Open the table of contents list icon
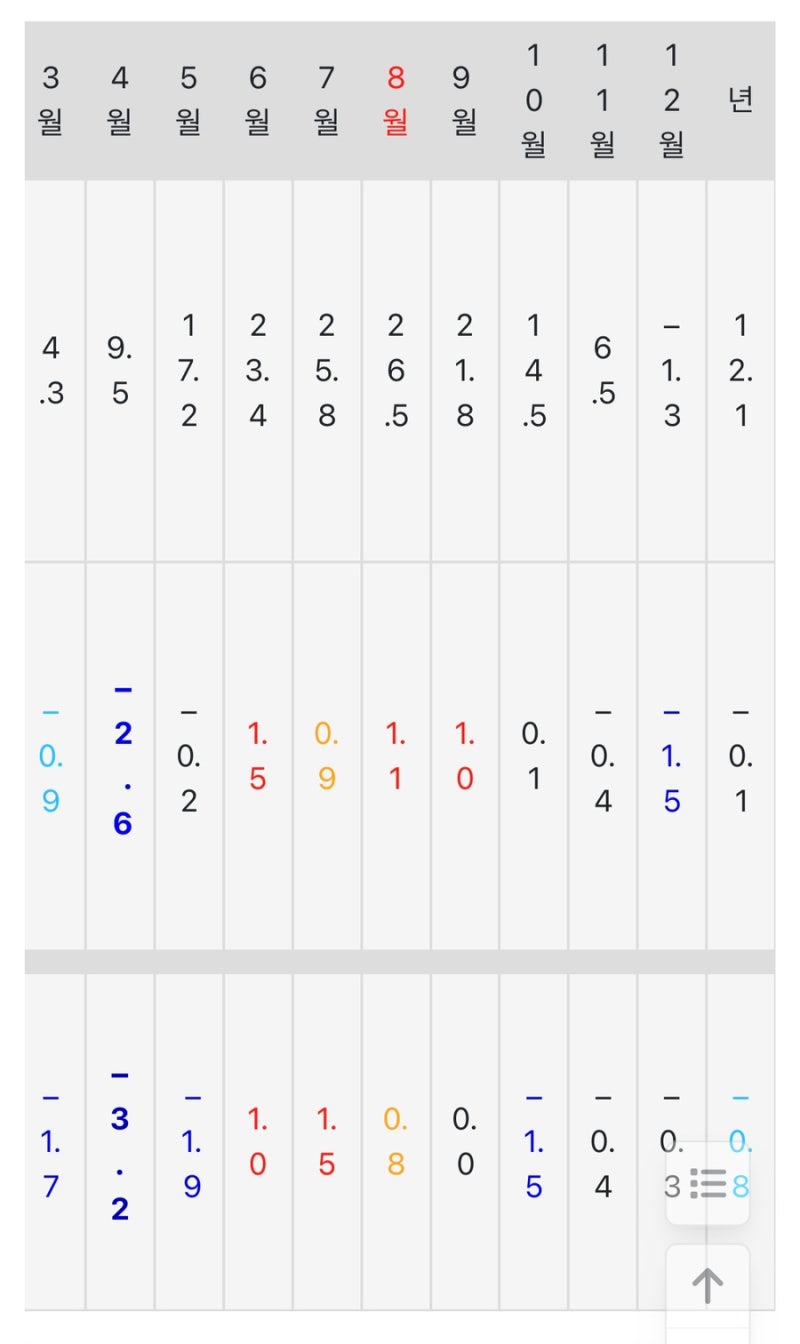 pyautogui.click(x=708, y=1182)
